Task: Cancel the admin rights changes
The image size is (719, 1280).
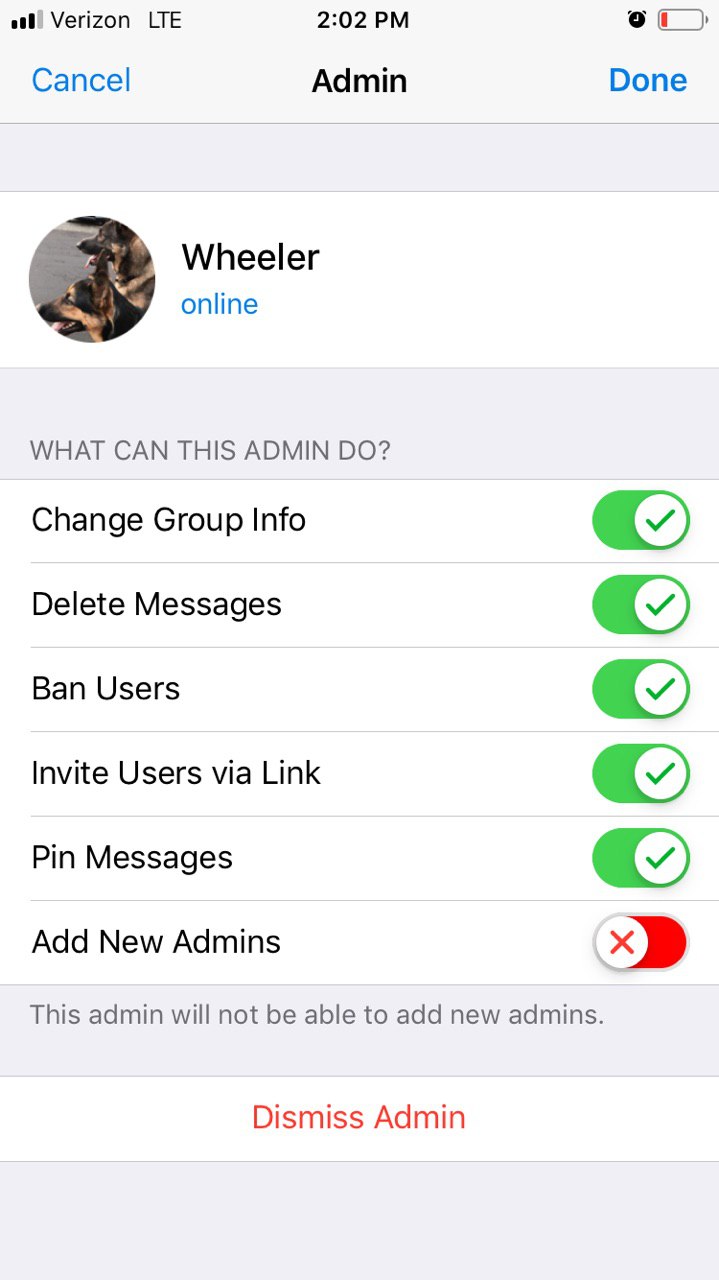Action: 81,80
